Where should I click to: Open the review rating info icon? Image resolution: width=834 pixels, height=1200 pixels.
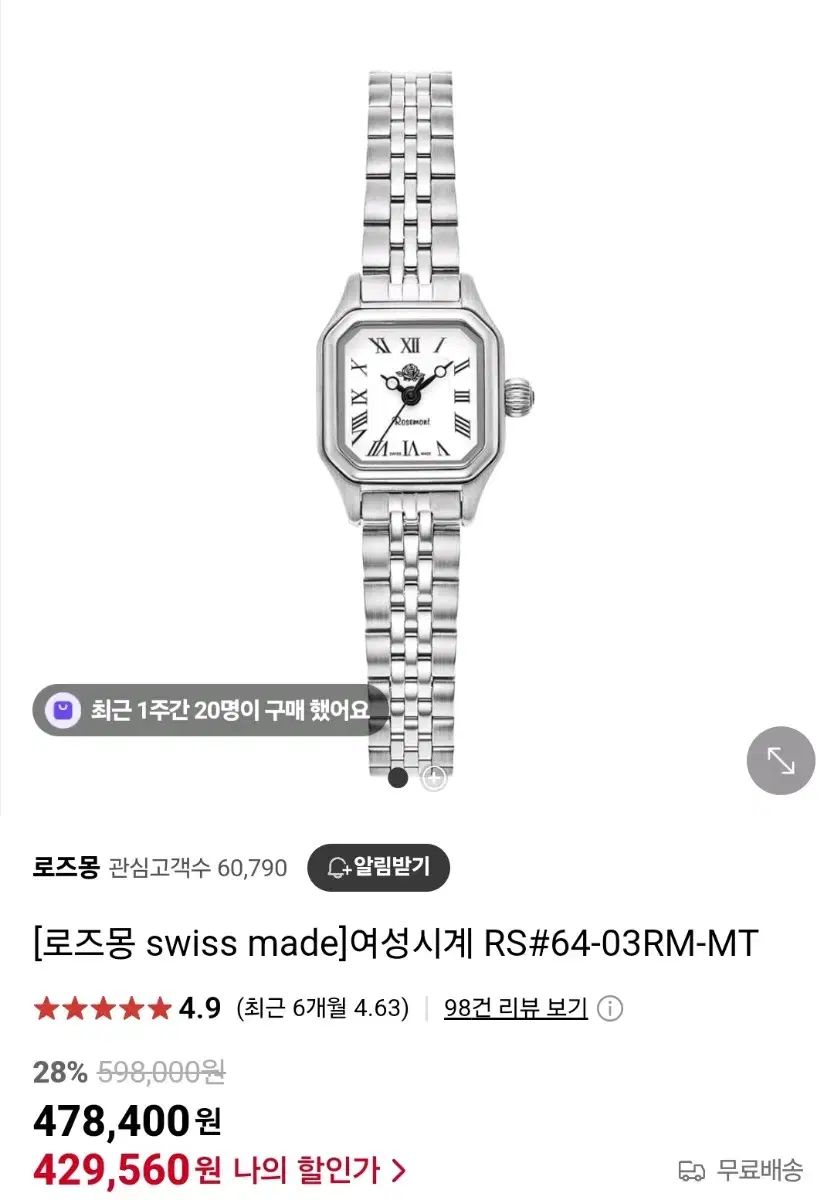(610, 1008)
